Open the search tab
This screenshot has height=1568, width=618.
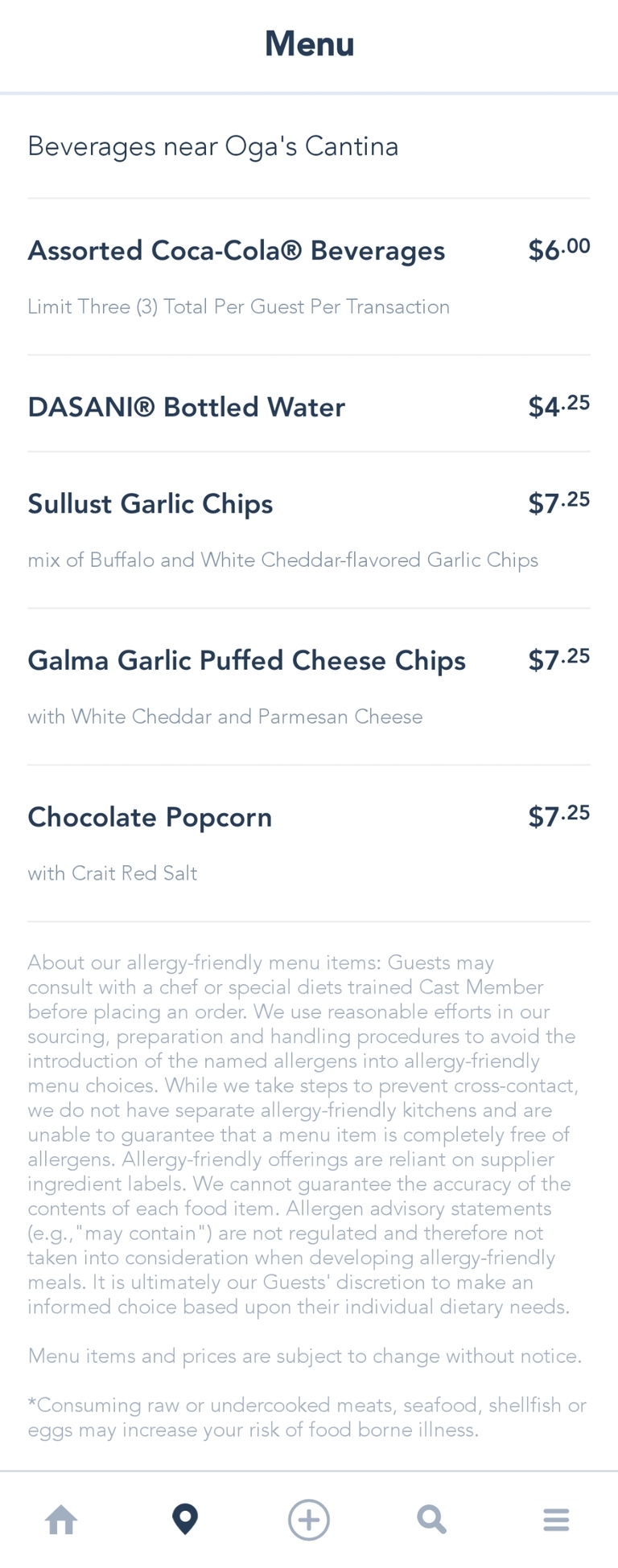coord(432,1520)
